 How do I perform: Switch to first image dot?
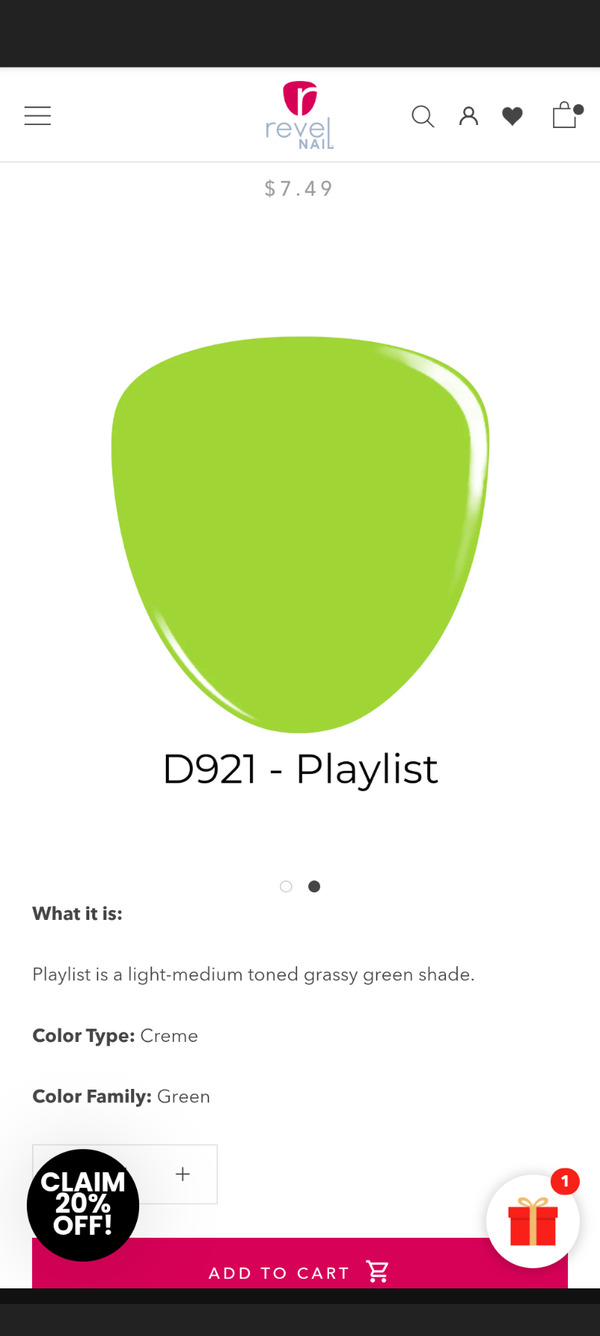tap(286, 886)
